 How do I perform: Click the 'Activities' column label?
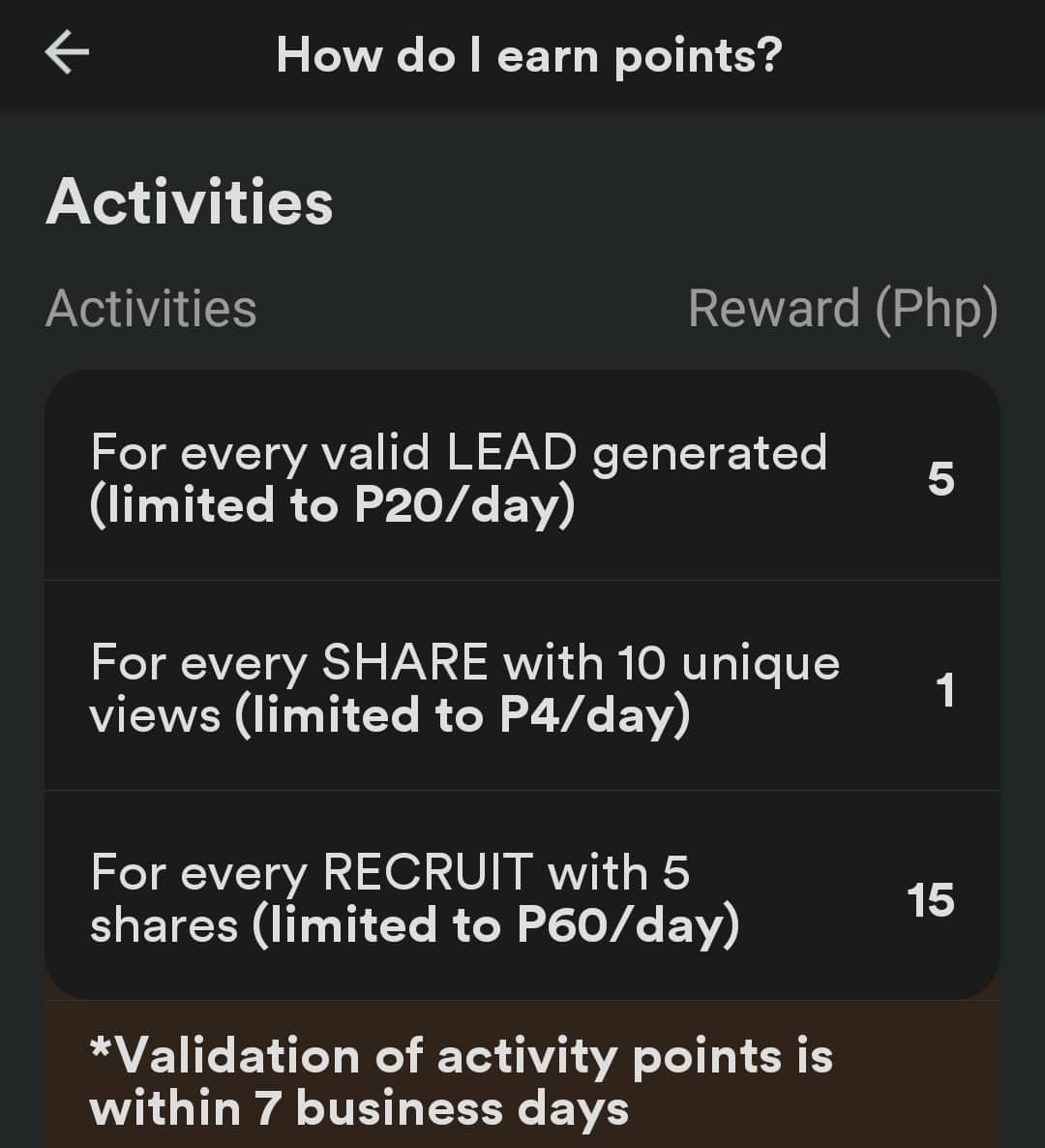pos(152,308)
